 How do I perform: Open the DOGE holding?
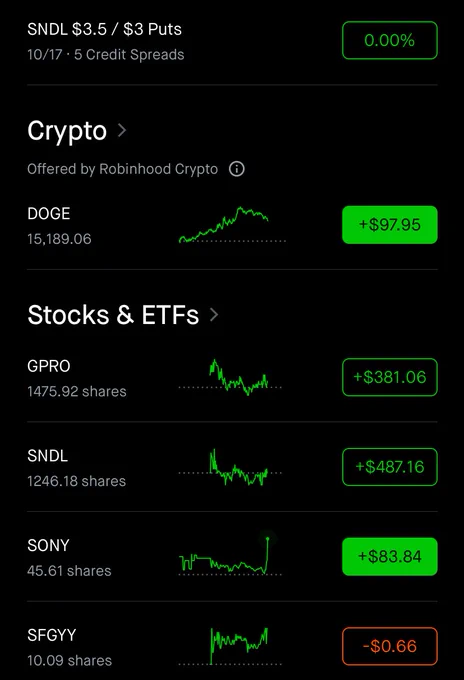[232, 225]
